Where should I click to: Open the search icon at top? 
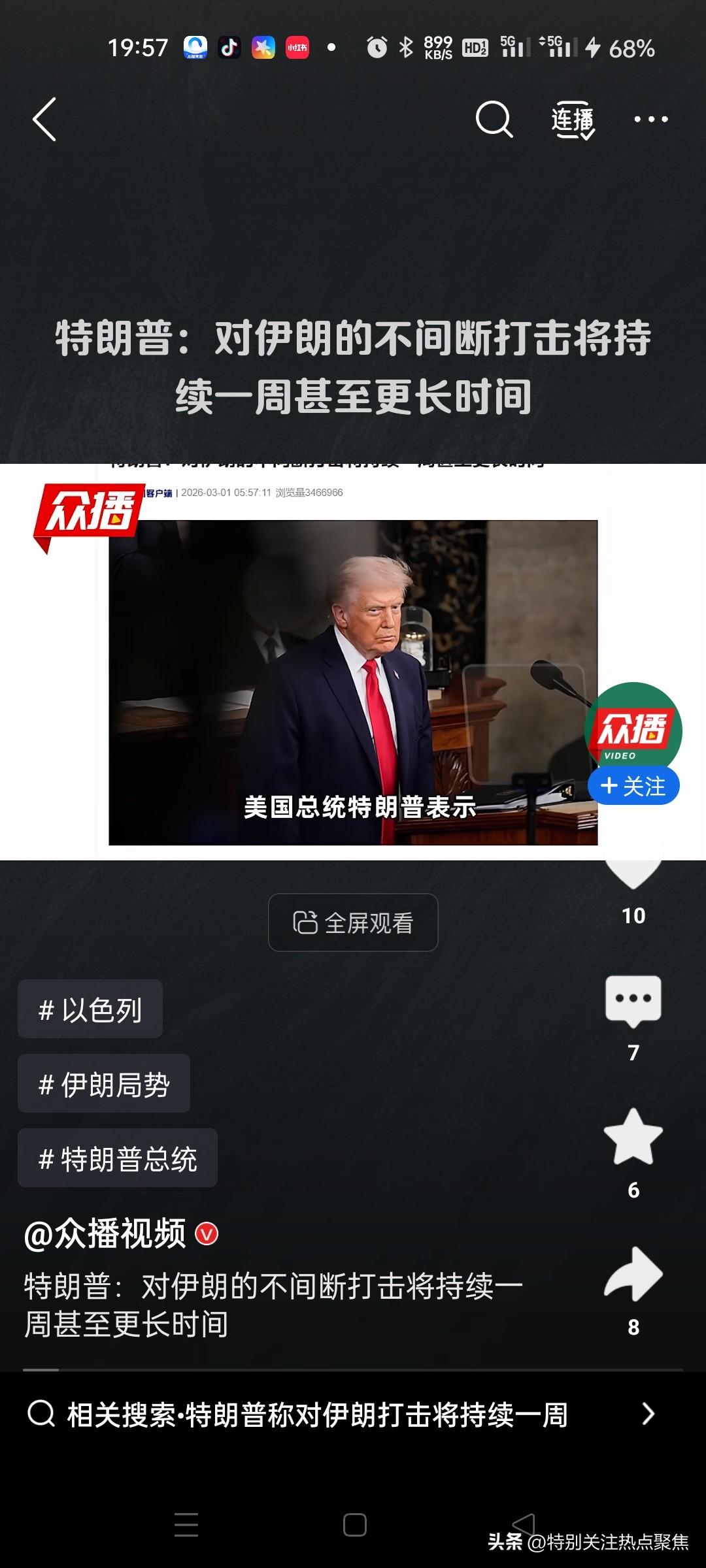[495, 120]
